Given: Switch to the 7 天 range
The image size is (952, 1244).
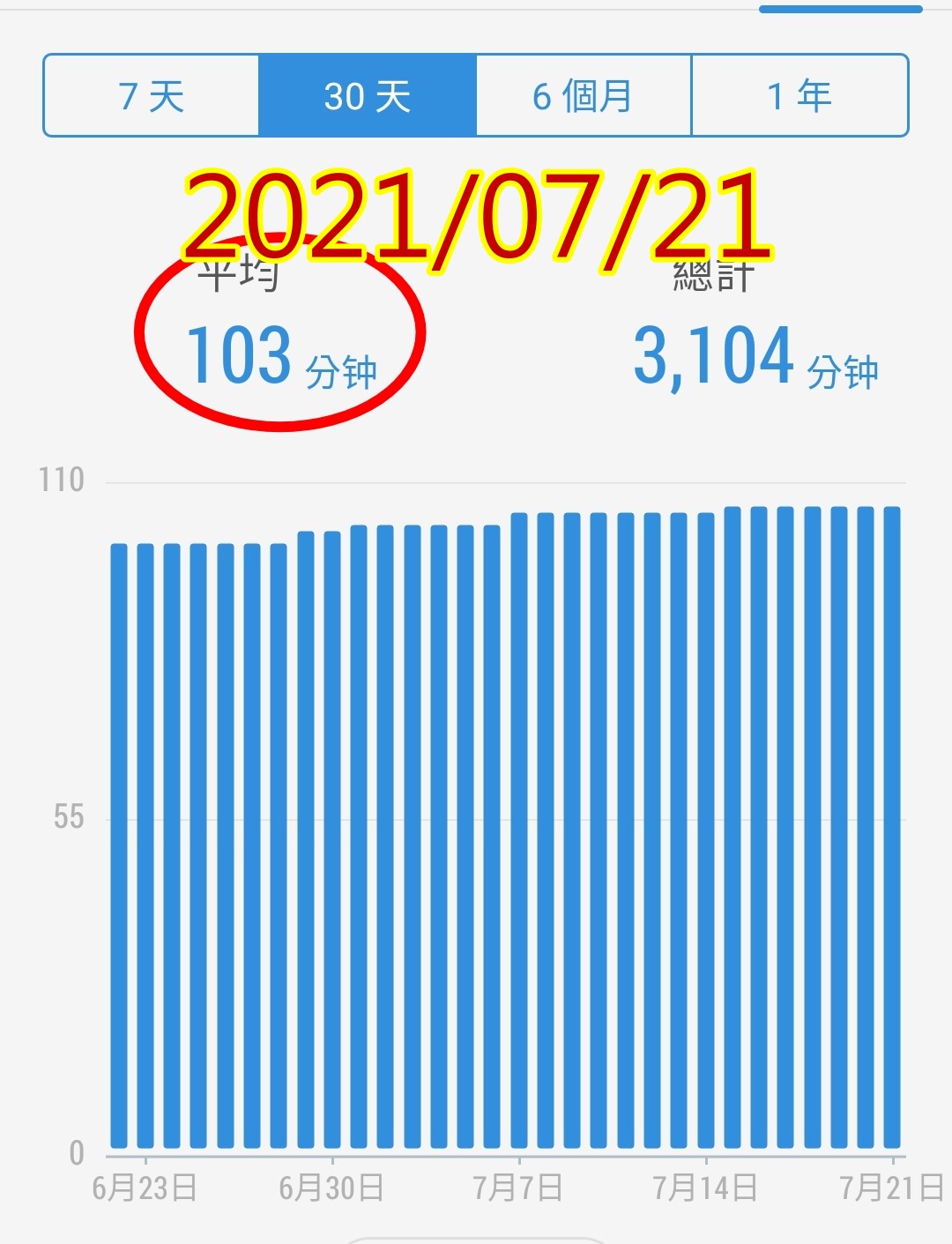Looking at the screenshot, I should point(152,95).
